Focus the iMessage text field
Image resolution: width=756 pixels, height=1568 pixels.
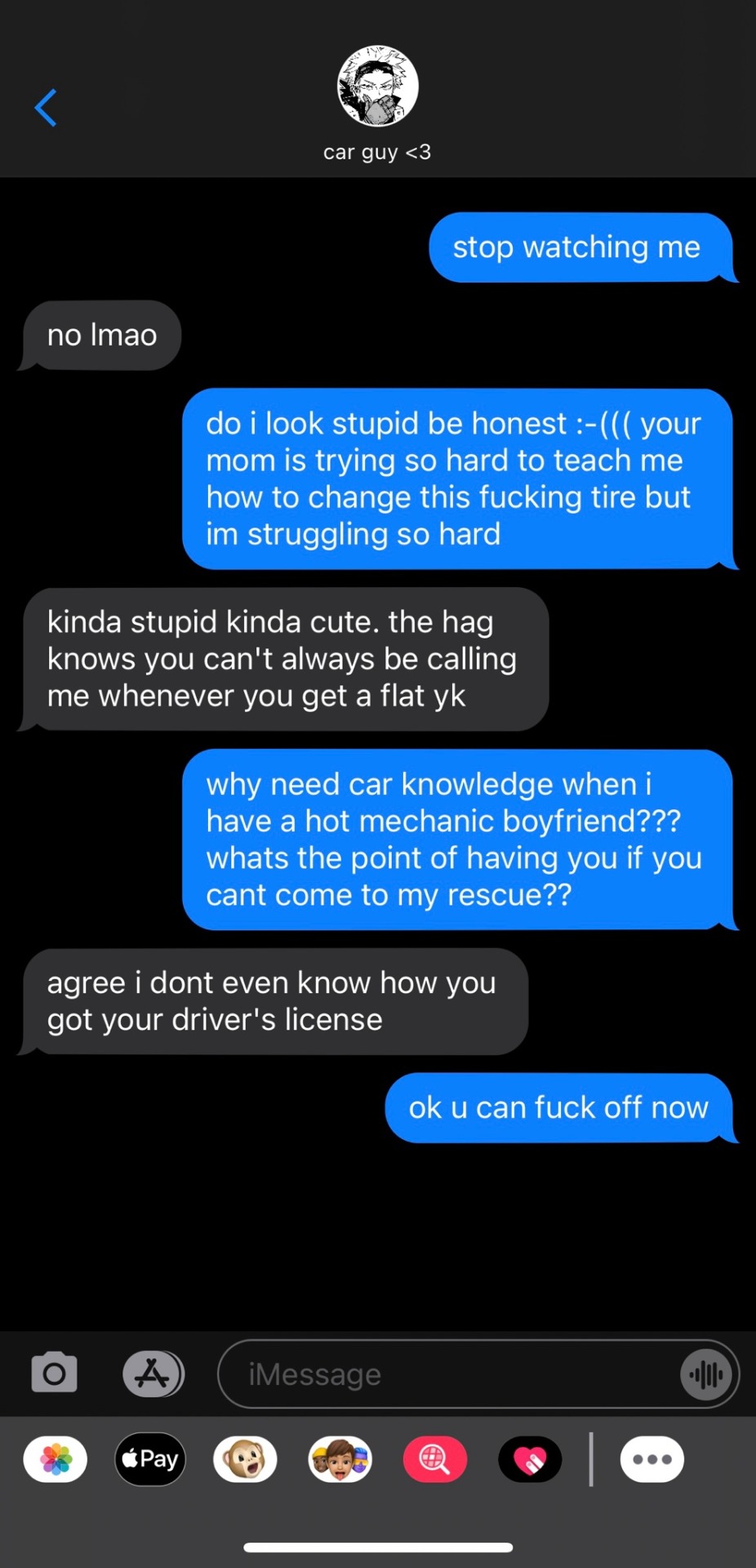pyautogui.click(x=449, y=1374)
